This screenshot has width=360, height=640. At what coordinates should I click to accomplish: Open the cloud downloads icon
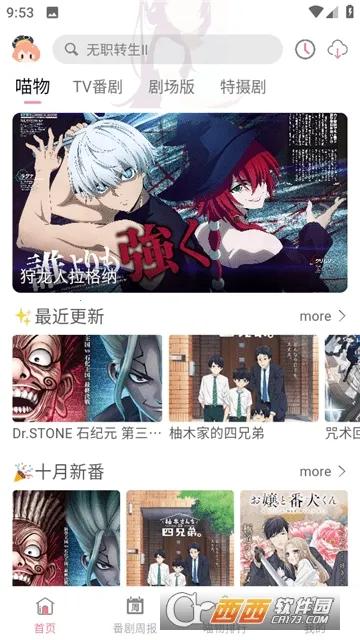pos(338,50)
